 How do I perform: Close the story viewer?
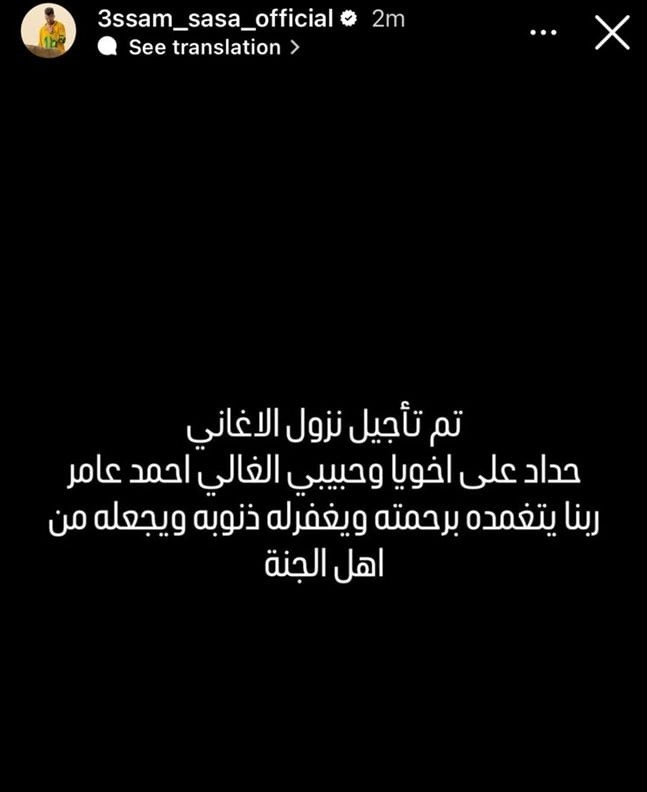(x=612, y=32)
